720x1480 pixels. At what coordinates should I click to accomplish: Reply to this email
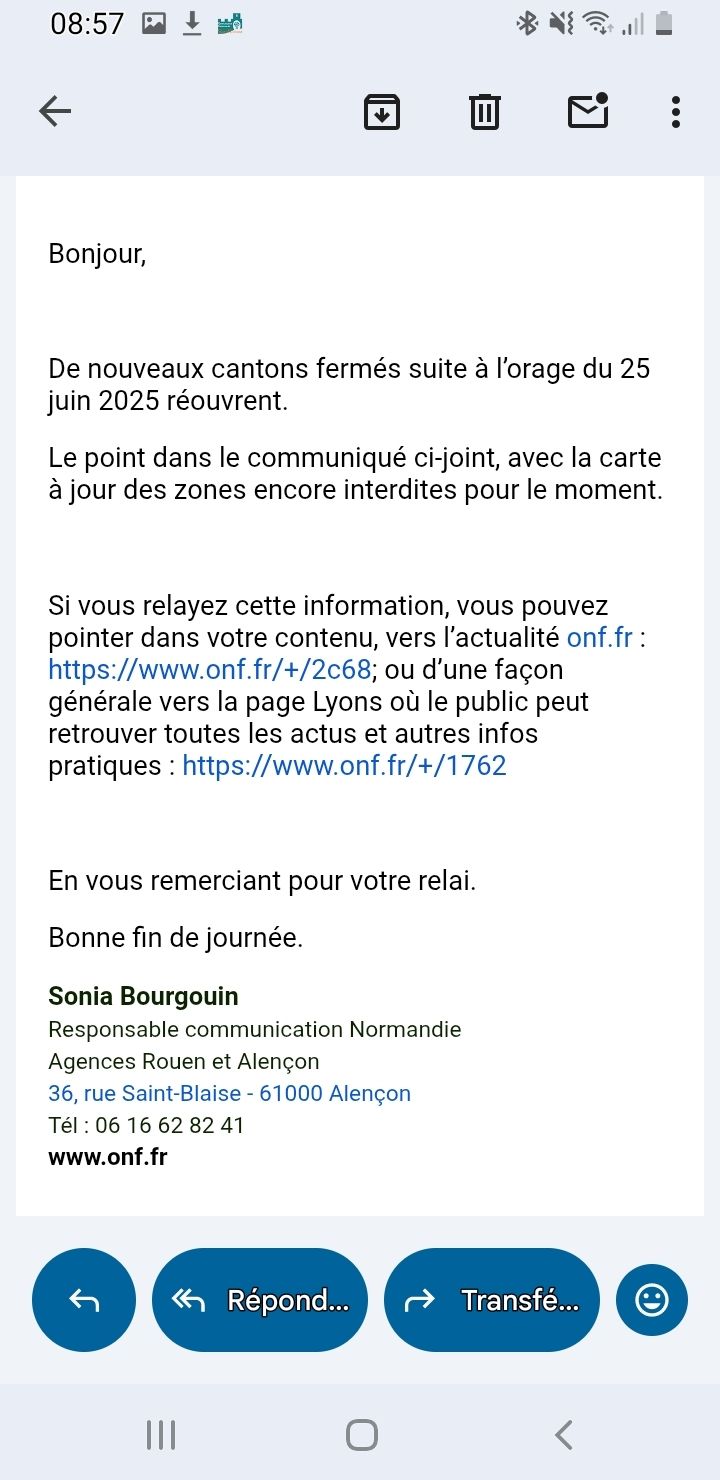[x=84, y=1300]
